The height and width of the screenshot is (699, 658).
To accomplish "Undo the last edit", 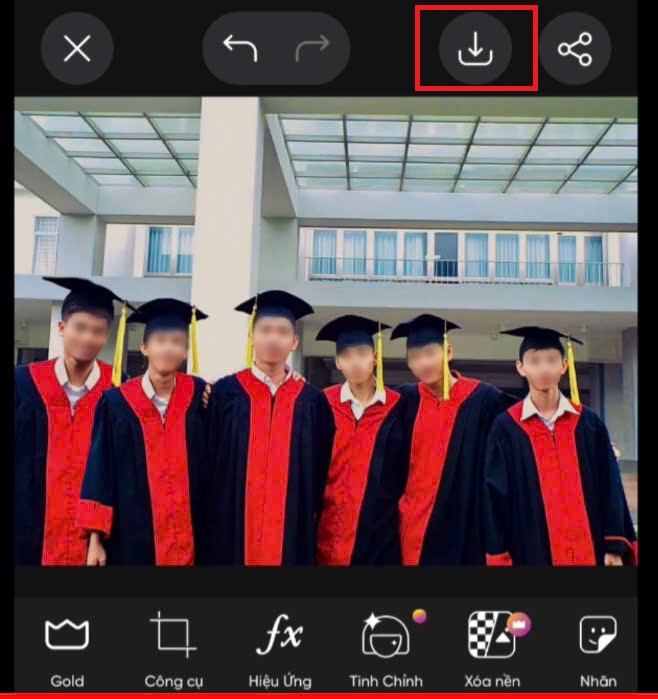I will (240, 48).
